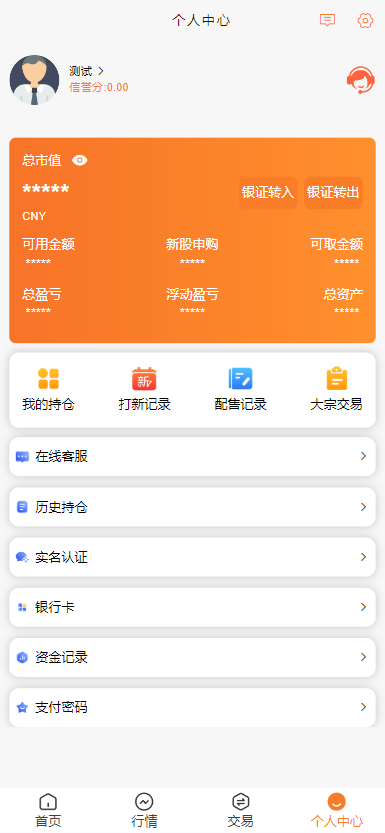Tap the 银证转入 button
385x833 pixels.
click(268, 192)
